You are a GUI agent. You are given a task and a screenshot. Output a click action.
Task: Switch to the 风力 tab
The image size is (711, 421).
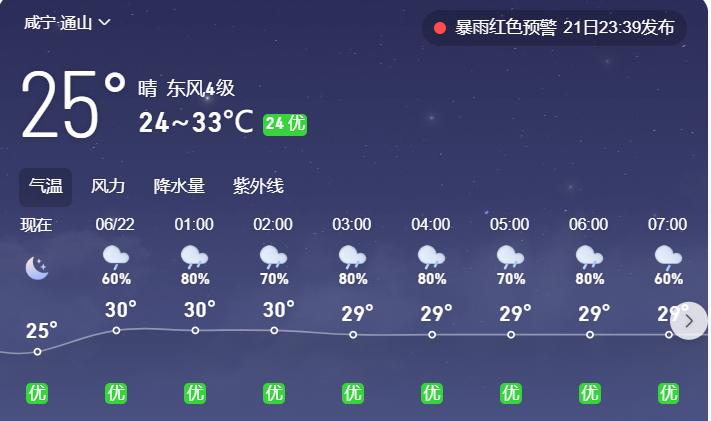(x=108, y=186)
